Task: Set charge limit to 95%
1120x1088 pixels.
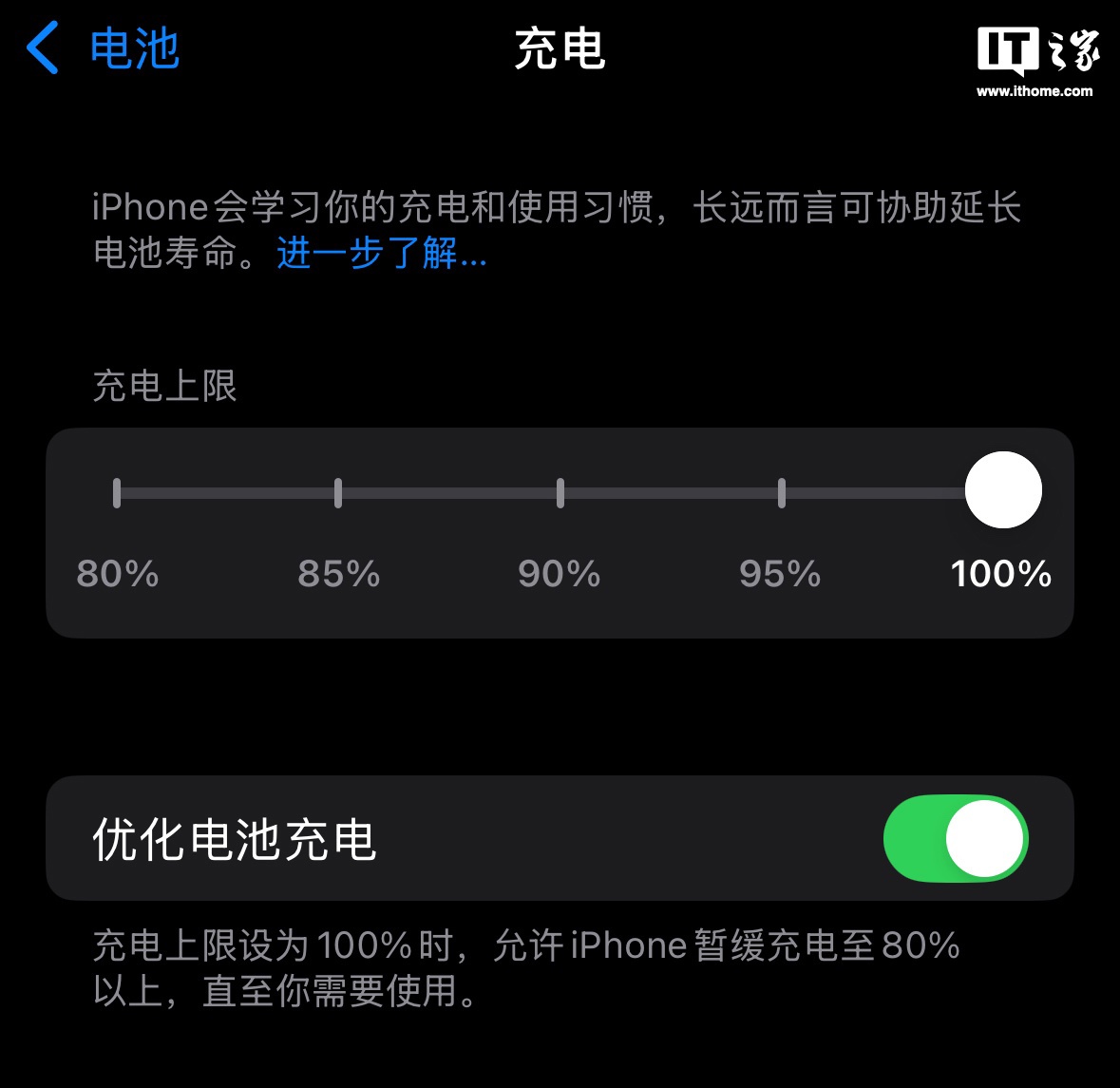Action: 781,492
